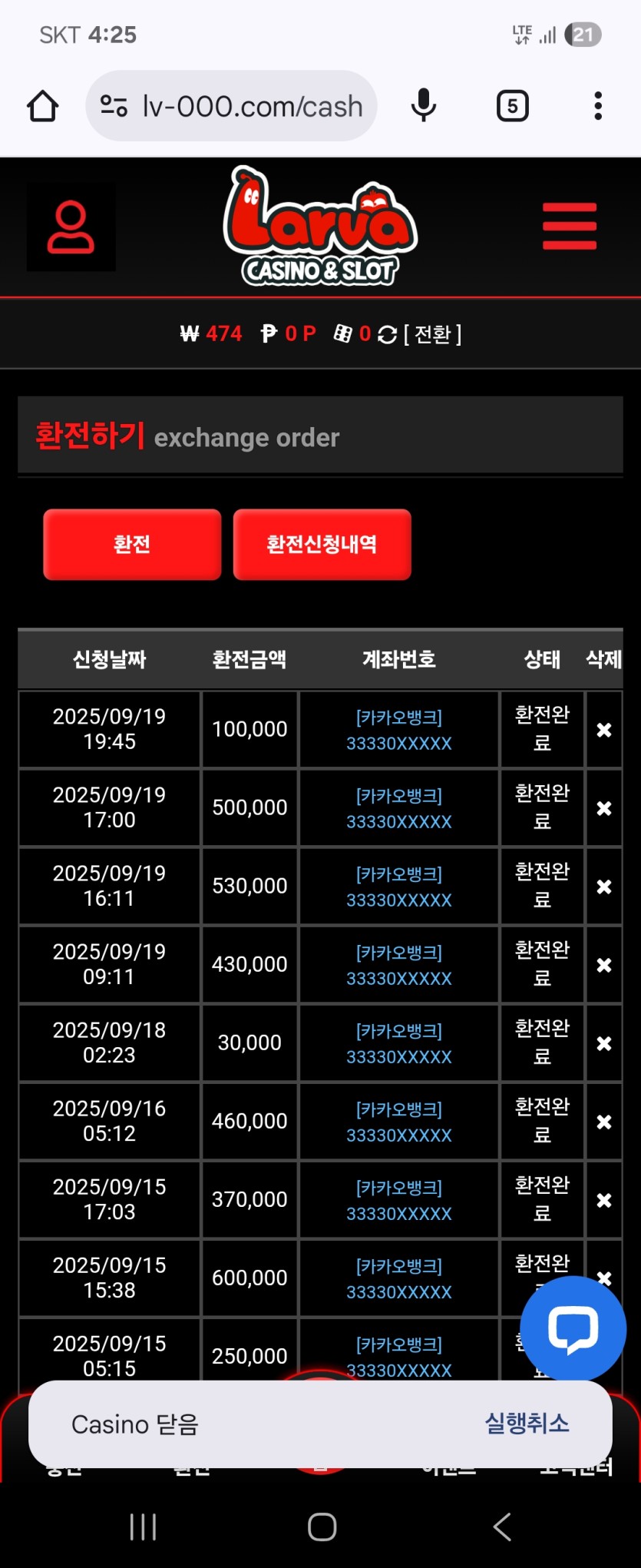This screenshot has height=1568, width=641.
Task: Delete the 500,000 exchange record
Action: tap(604, 808)
